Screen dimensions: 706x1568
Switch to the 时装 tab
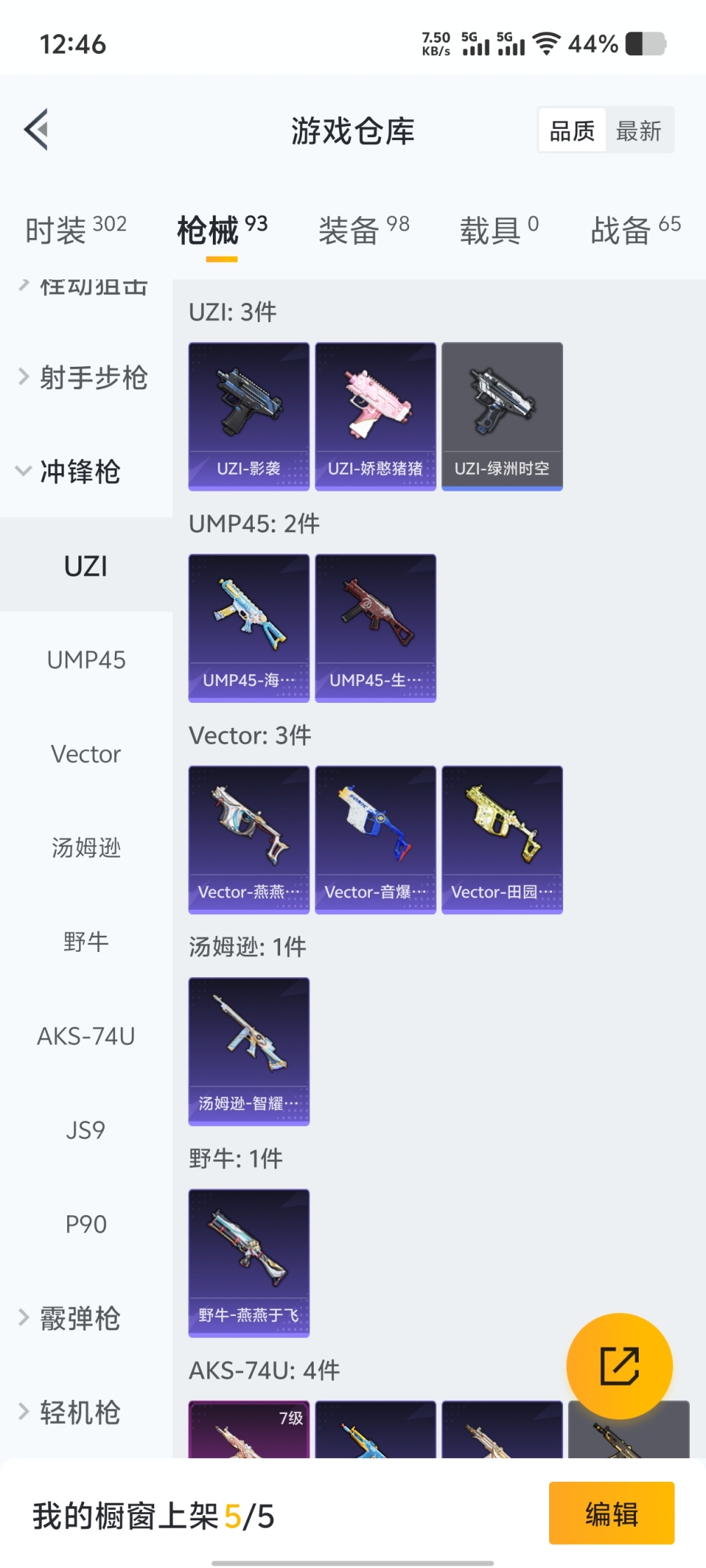coord(76,229)
